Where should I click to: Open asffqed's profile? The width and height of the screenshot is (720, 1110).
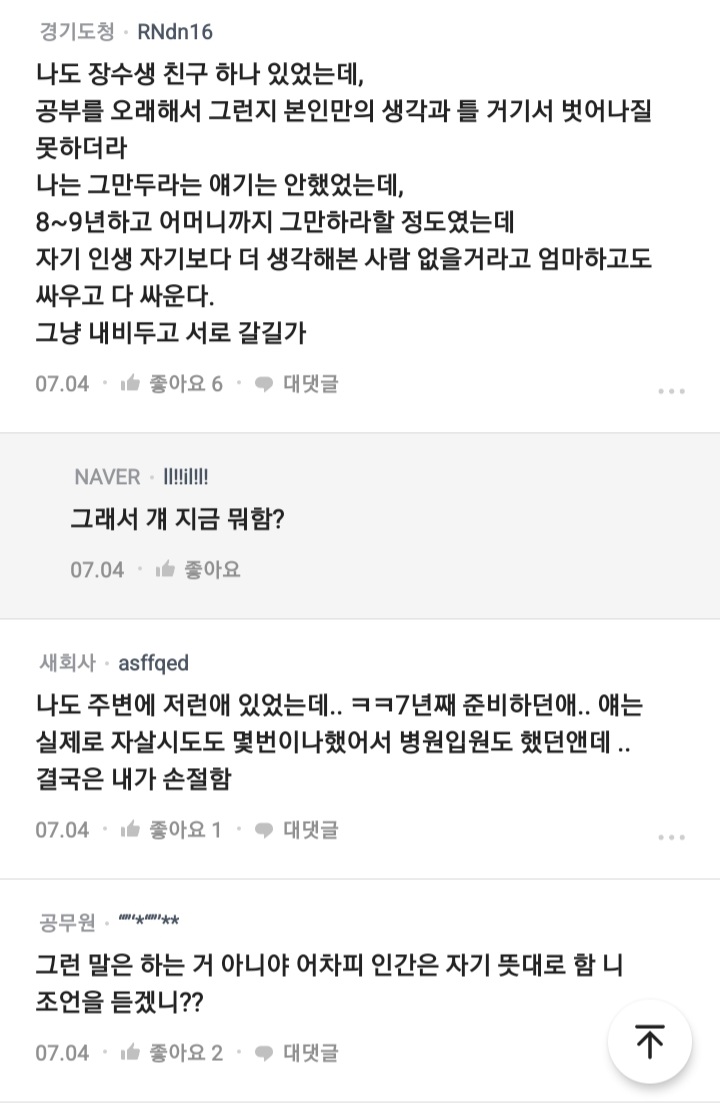(153, 662)
